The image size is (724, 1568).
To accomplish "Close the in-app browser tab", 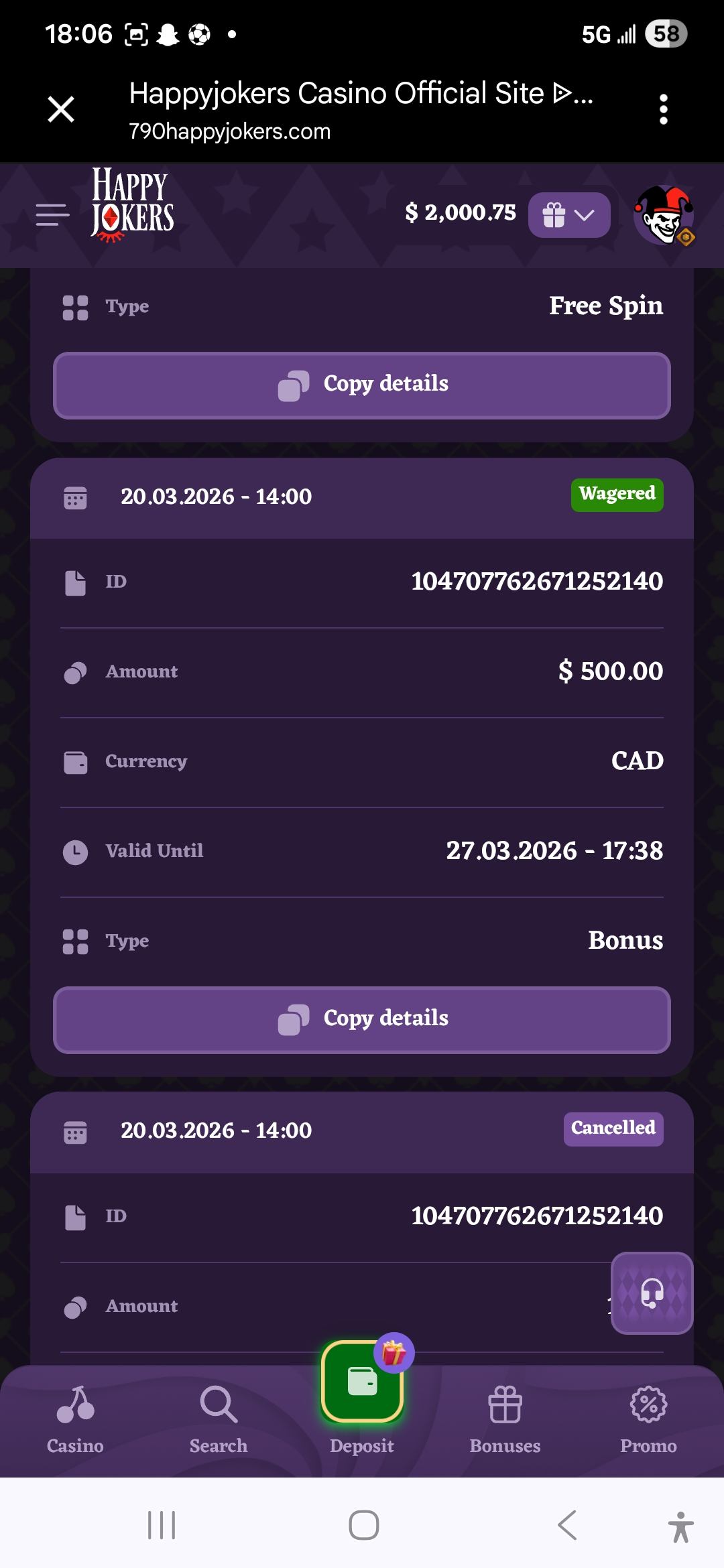I will point(61,109).
